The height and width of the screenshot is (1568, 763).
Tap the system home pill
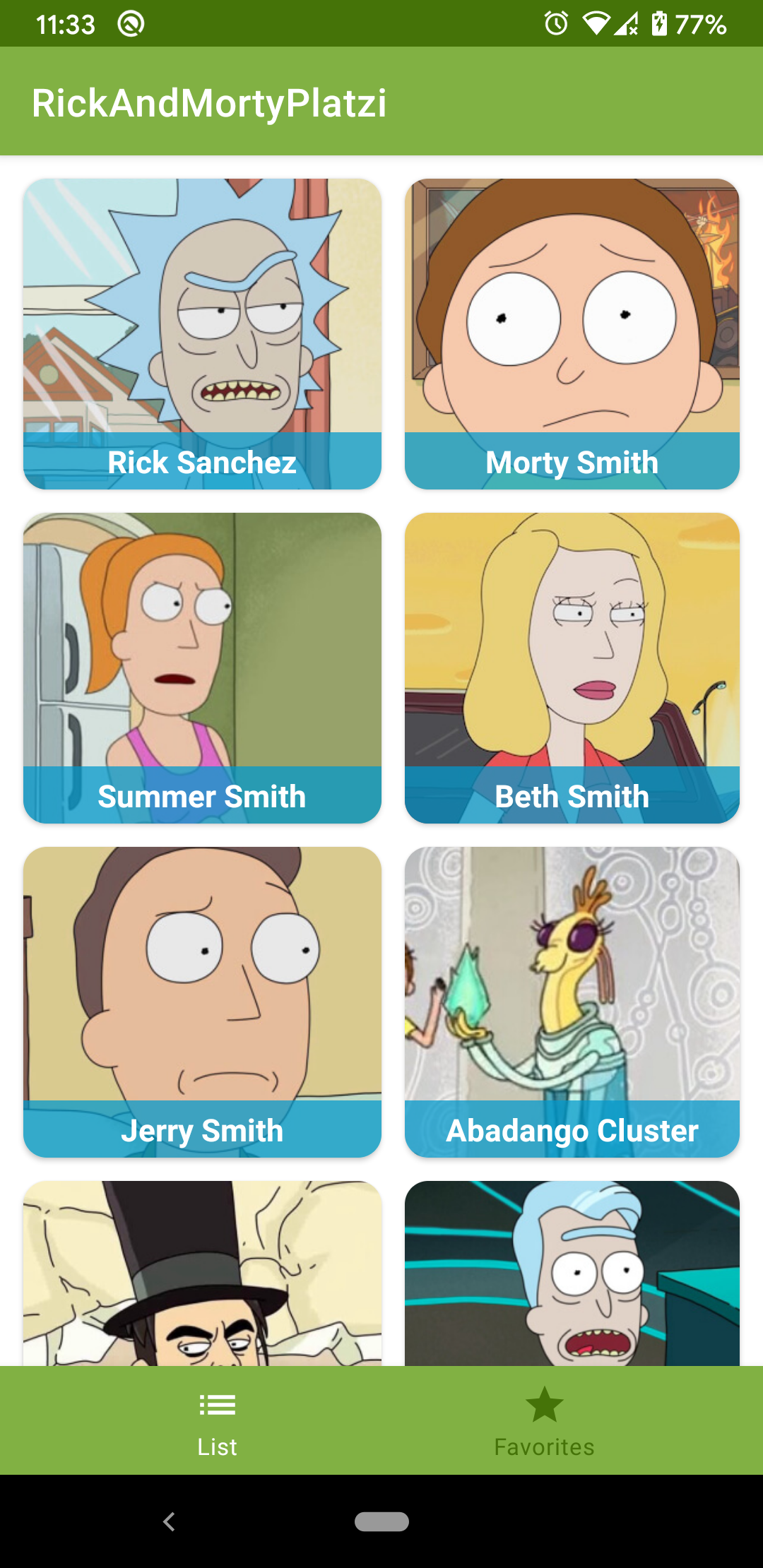pos(381,1521)
